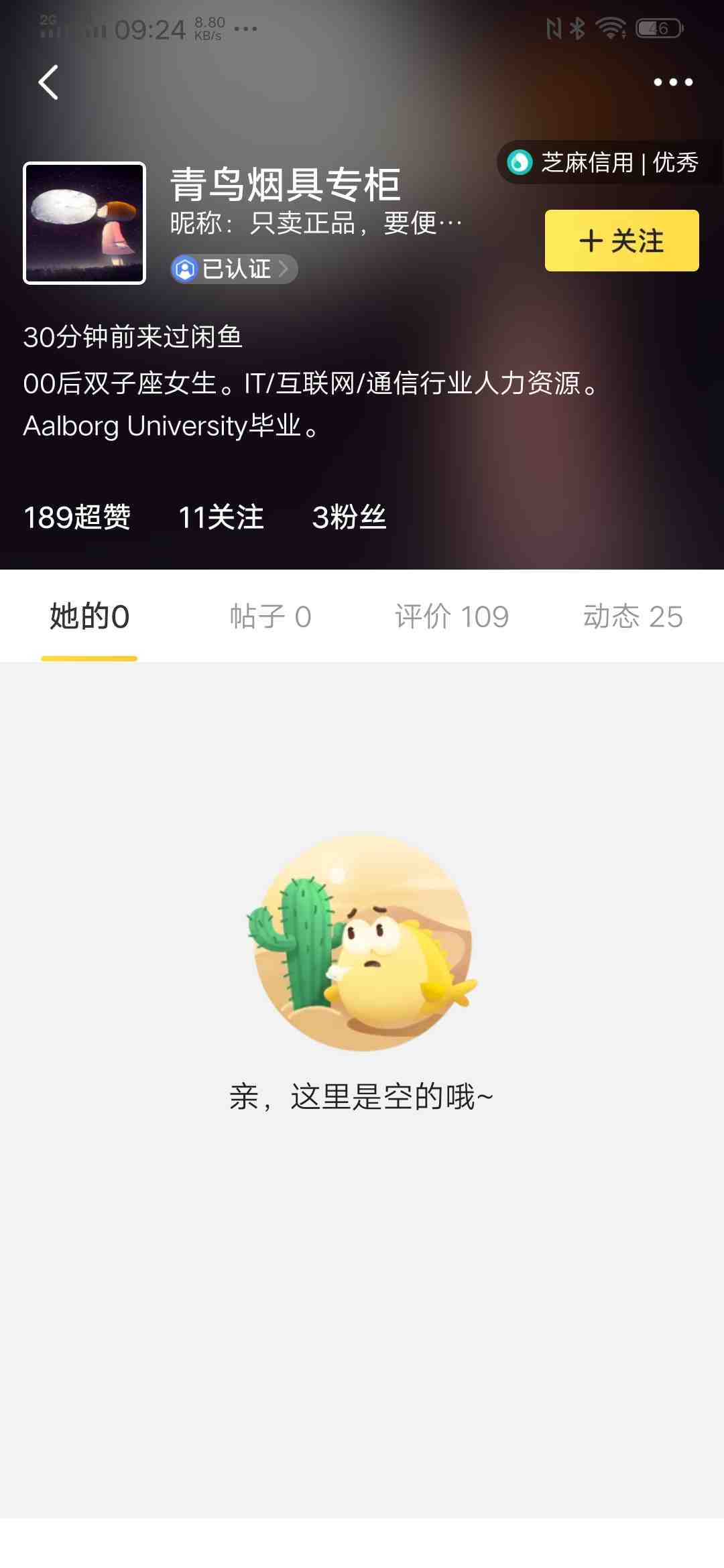Open the 芝麻信用 credit badge
This screenshot has width=724, height=1568.
click(603, 162)
